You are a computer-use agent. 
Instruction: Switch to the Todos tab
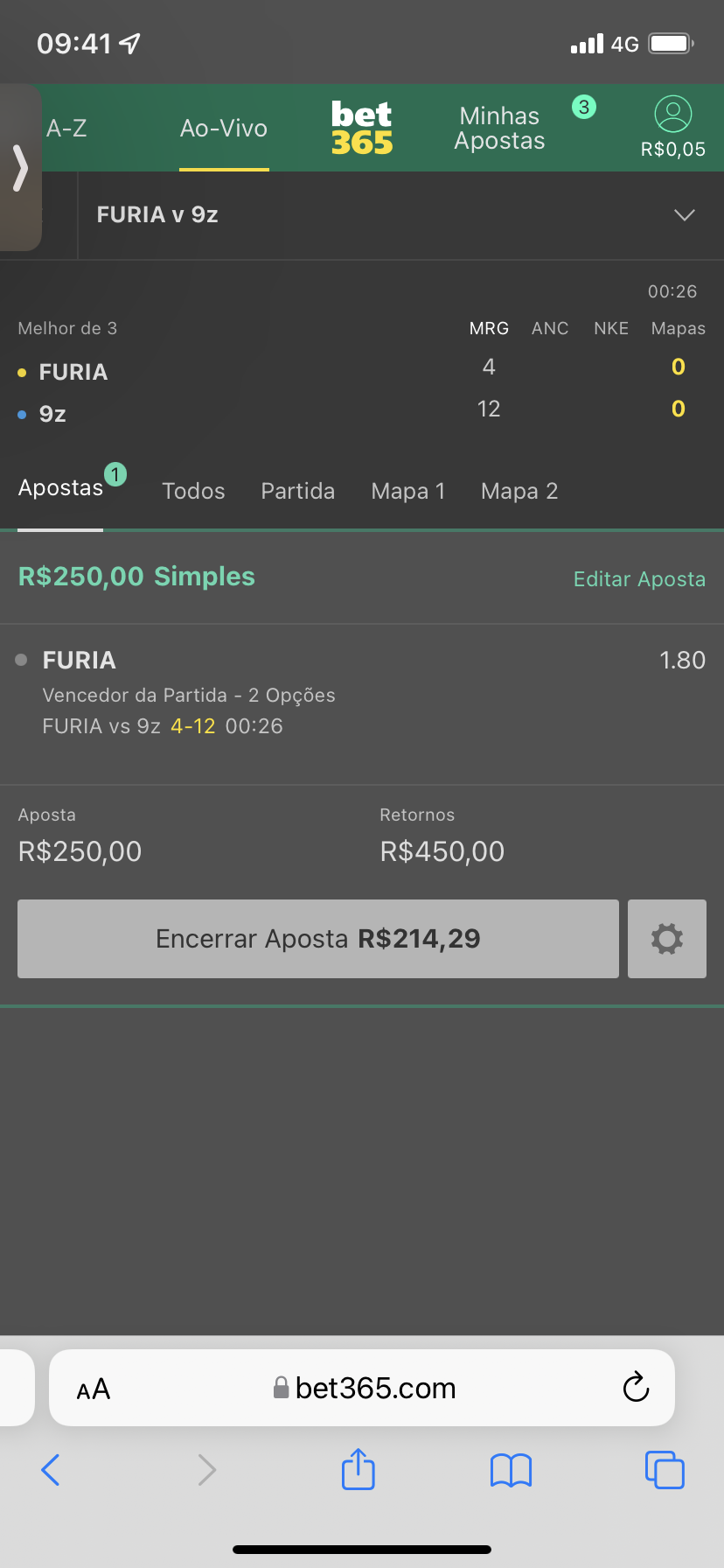[193, 492]
